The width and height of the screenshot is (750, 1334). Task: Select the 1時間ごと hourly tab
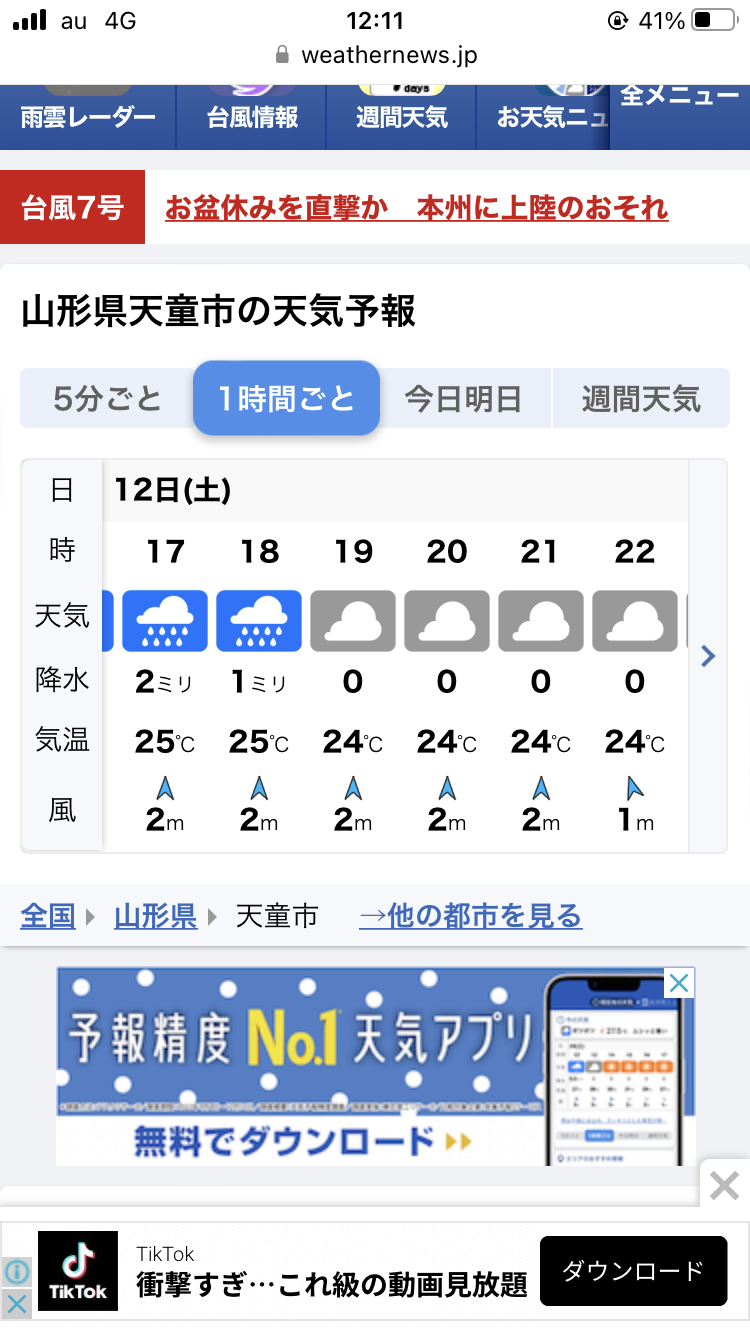(286, 399)
